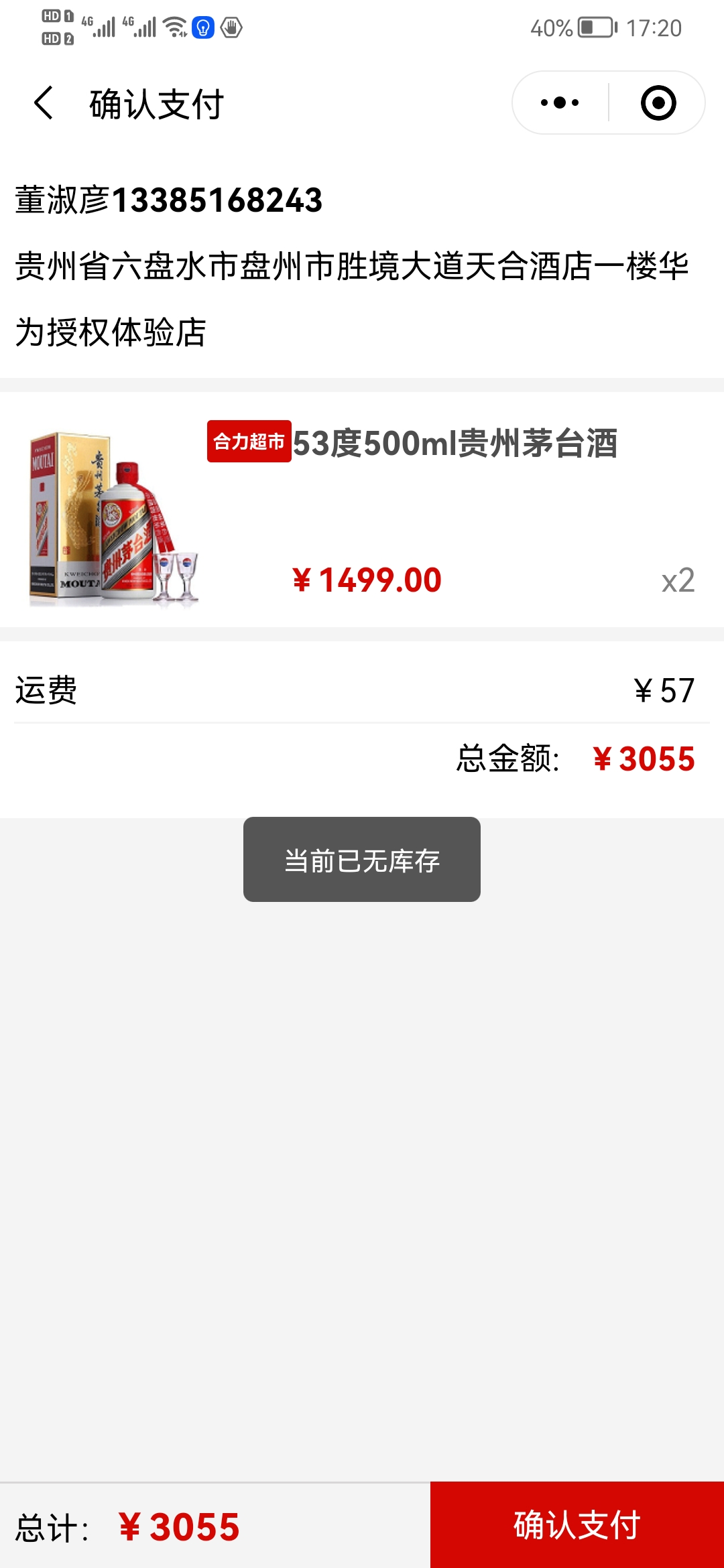This screenshot has width=724, height=1568.
Task: Close the mini program with the circle button
Action: 658,103
